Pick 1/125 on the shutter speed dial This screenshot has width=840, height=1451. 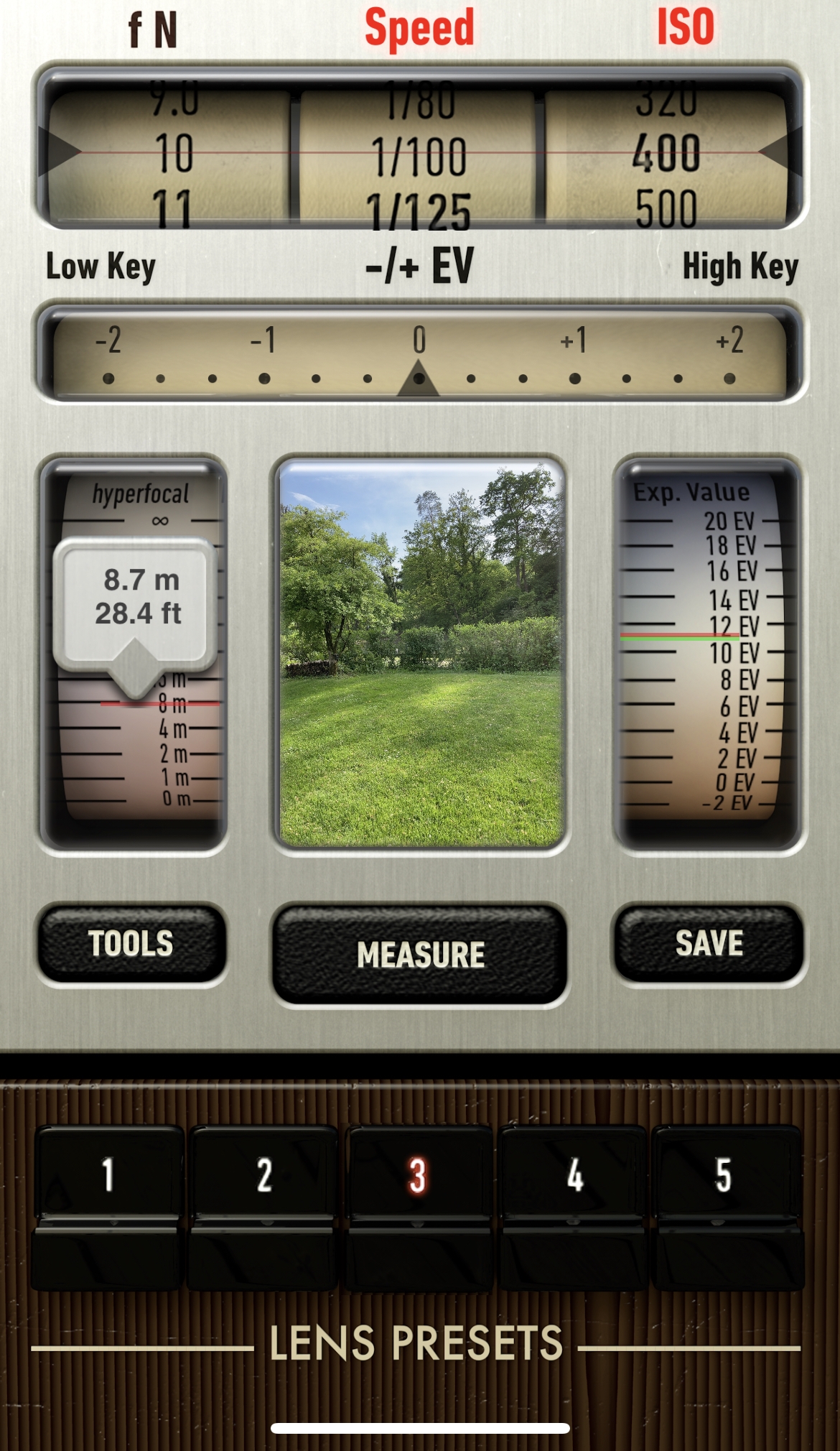point(419,210)
